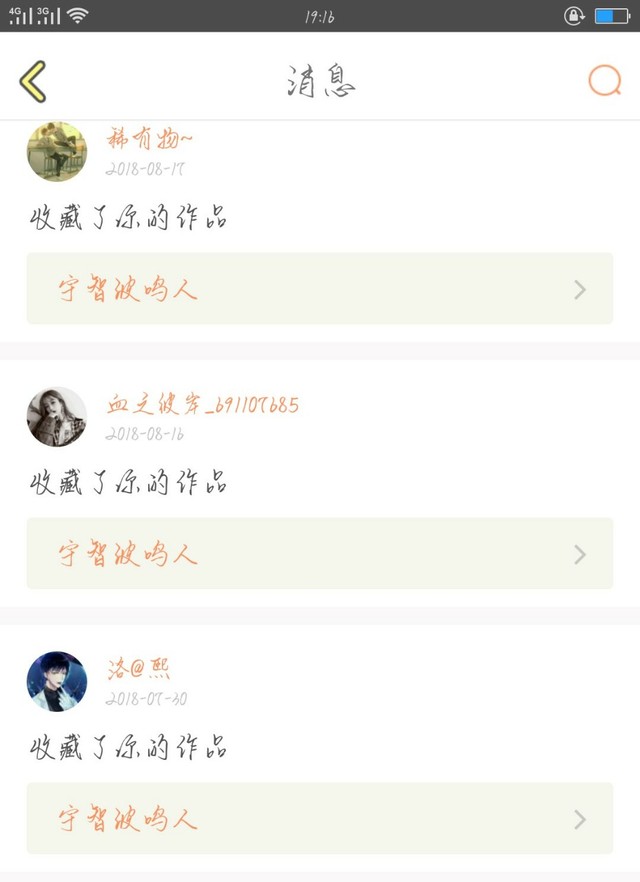Select the username 洛@熙
This screenshot has width=640, height=882.
[139, 669]
